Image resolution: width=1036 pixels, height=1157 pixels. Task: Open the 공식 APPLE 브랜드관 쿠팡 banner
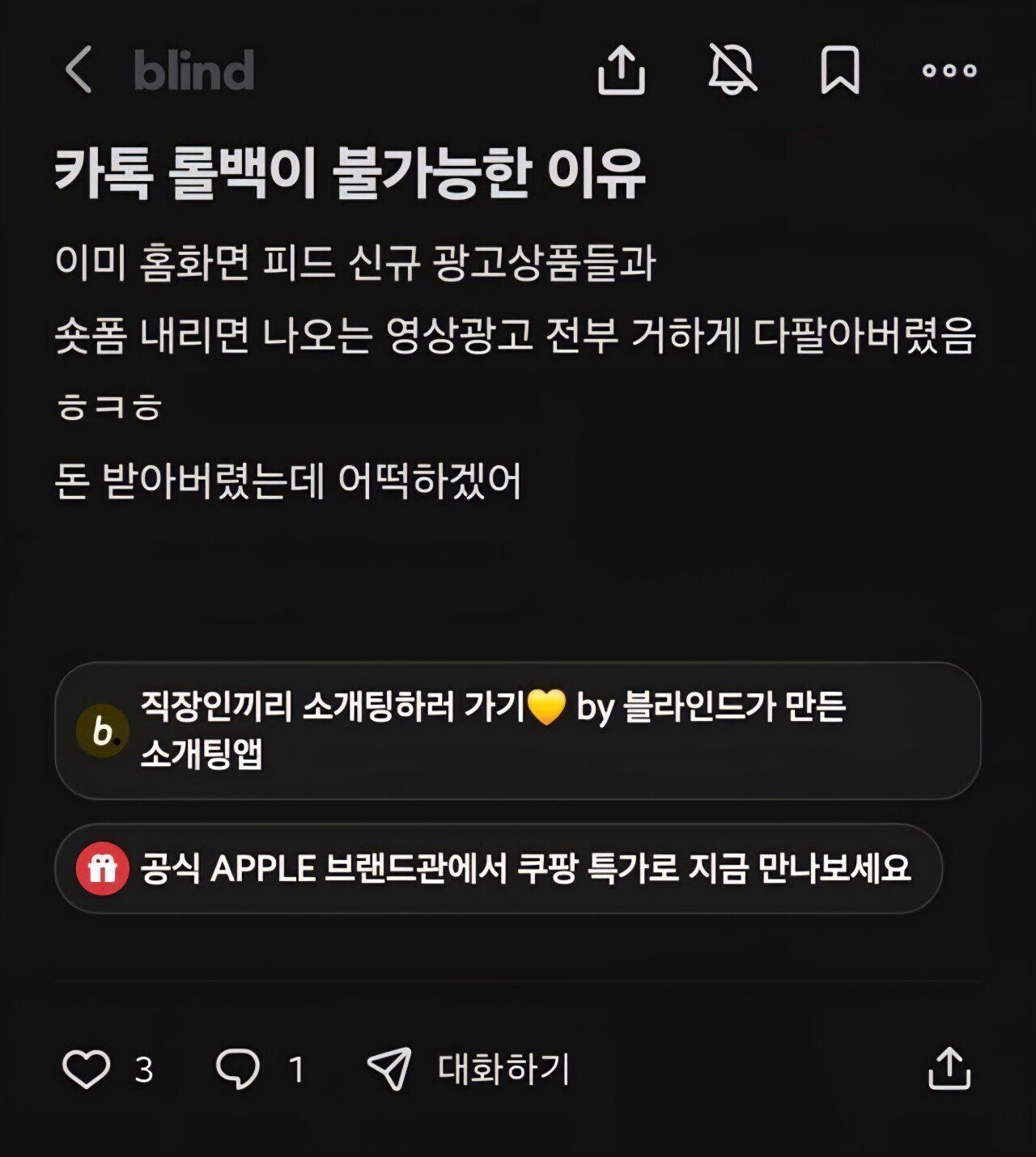pyautogui.click(x=499, y=868)
